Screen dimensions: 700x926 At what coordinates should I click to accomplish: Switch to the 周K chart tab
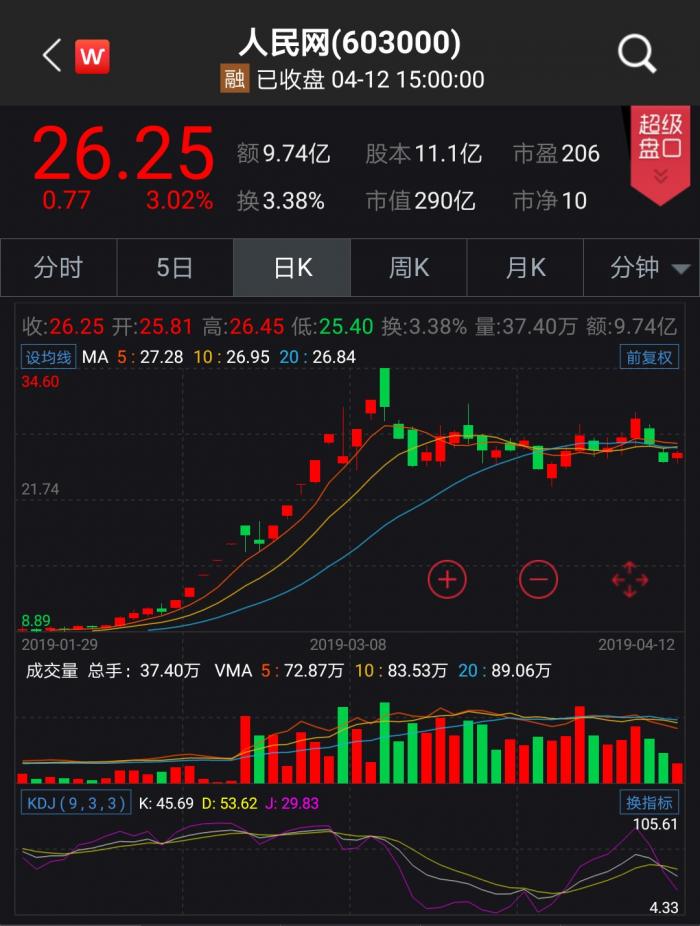[409, 268]
